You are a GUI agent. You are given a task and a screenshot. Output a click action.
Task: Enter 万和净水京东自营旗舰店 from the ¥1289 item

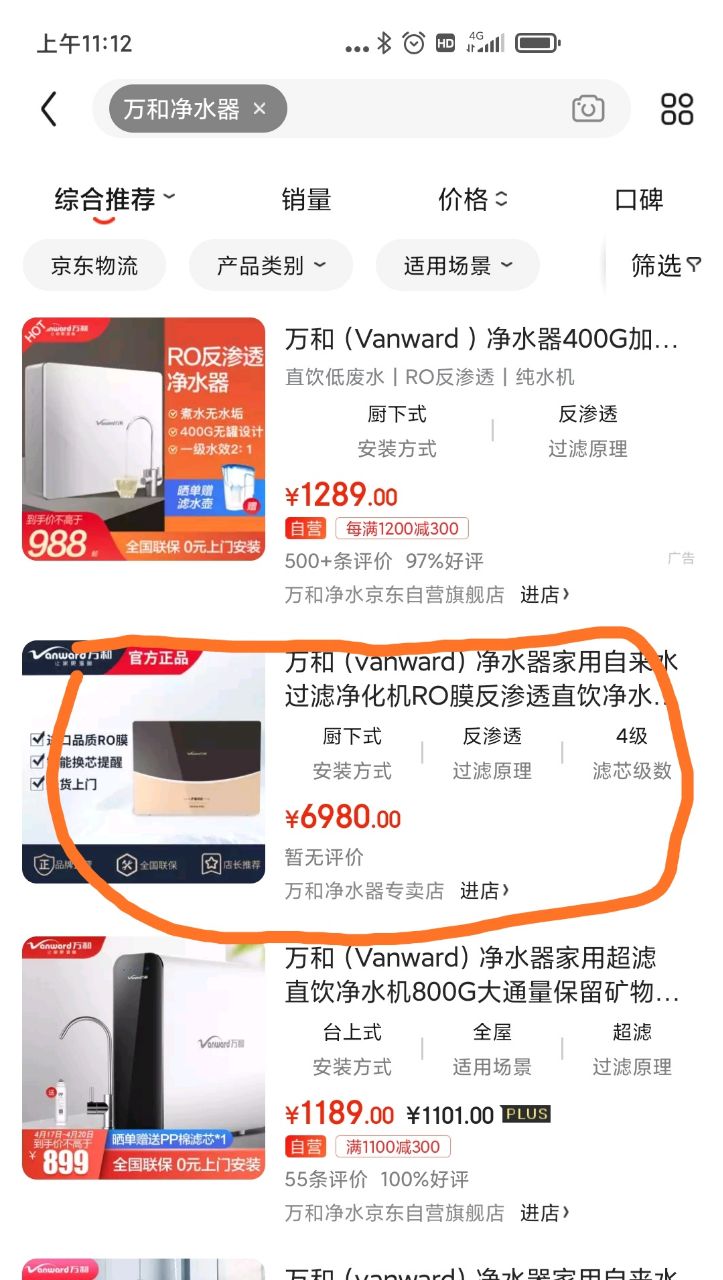[545, 595]
